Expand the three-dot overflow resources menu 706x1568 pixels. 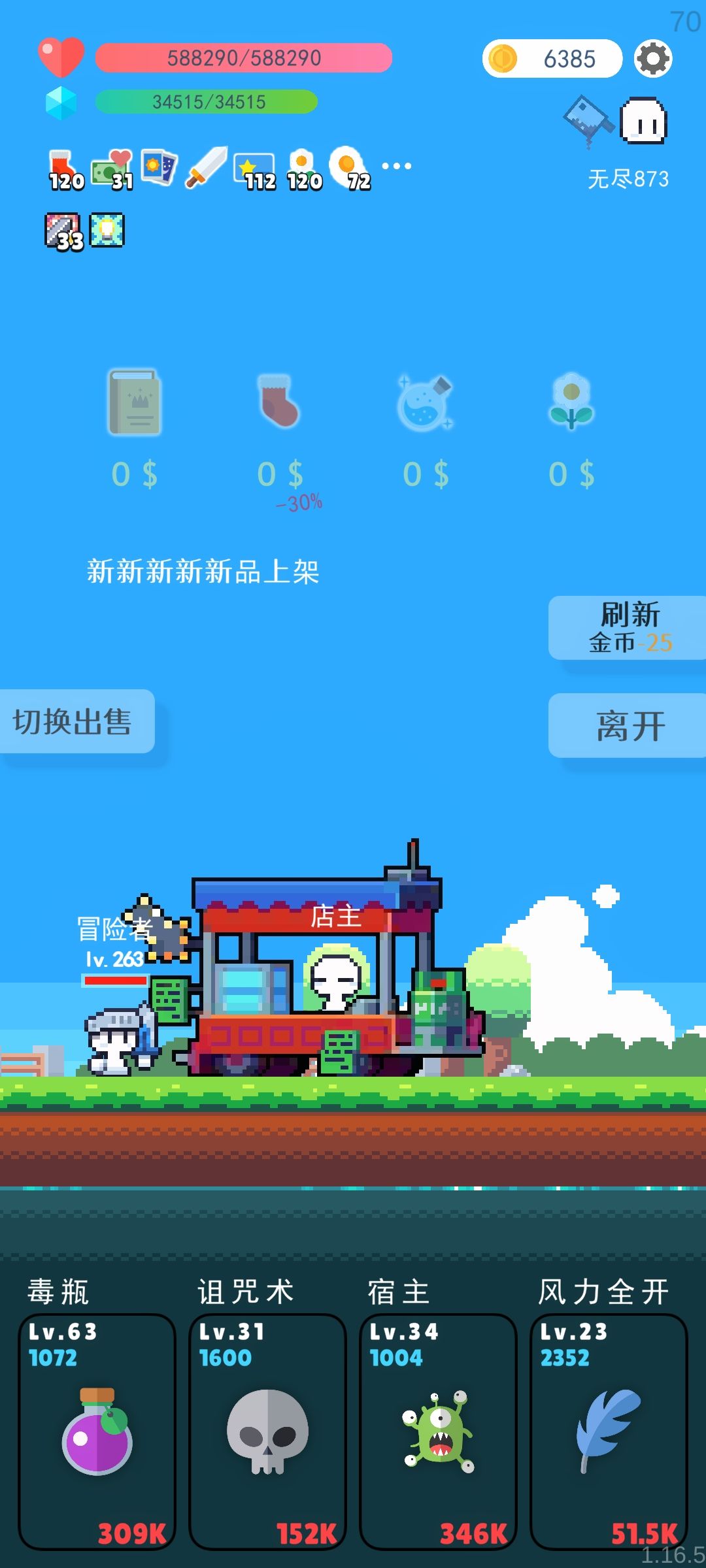pos(397,165)
